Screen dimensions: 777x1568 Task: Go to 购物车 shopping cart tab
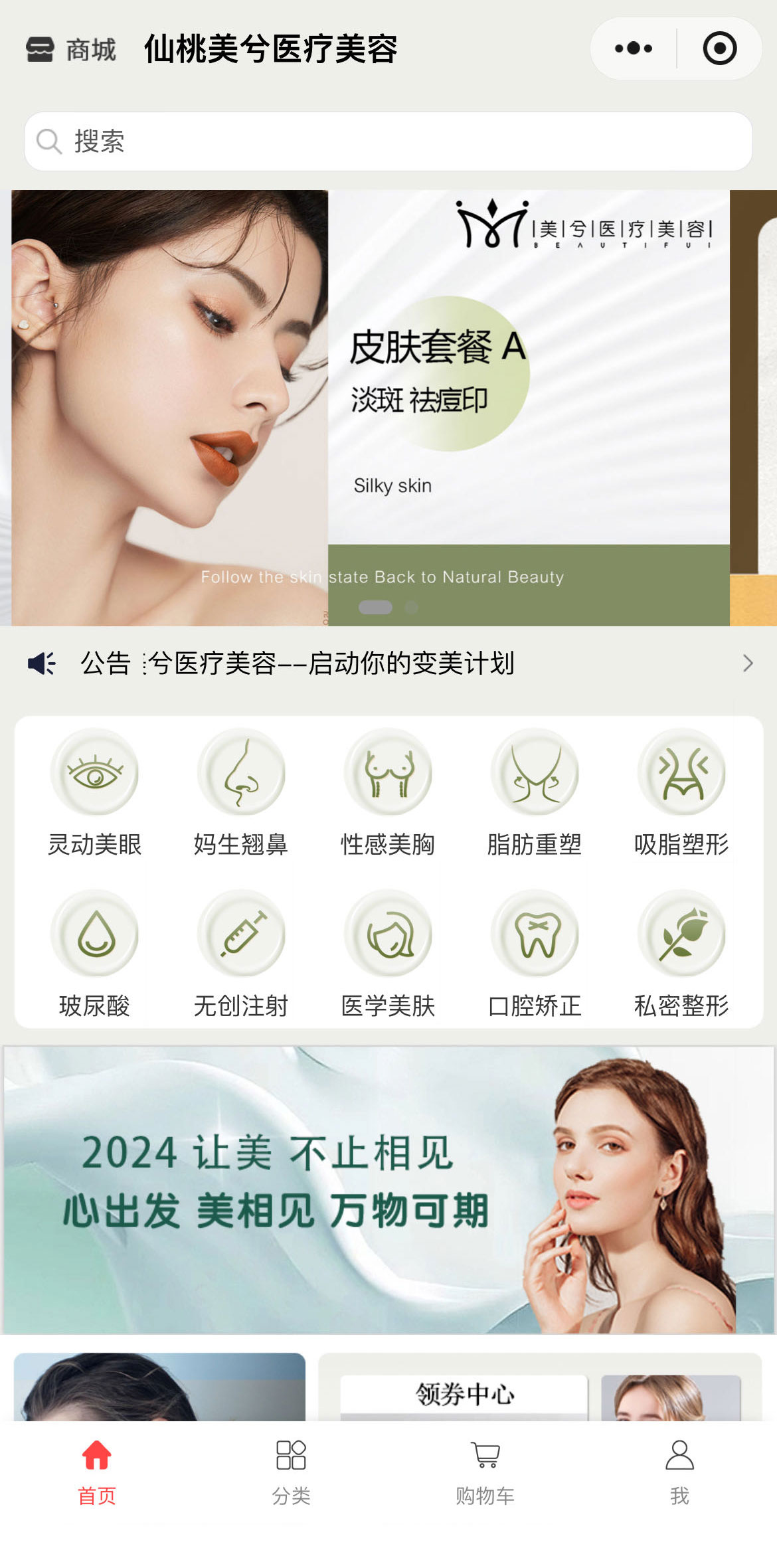(x=485, y=1472)
